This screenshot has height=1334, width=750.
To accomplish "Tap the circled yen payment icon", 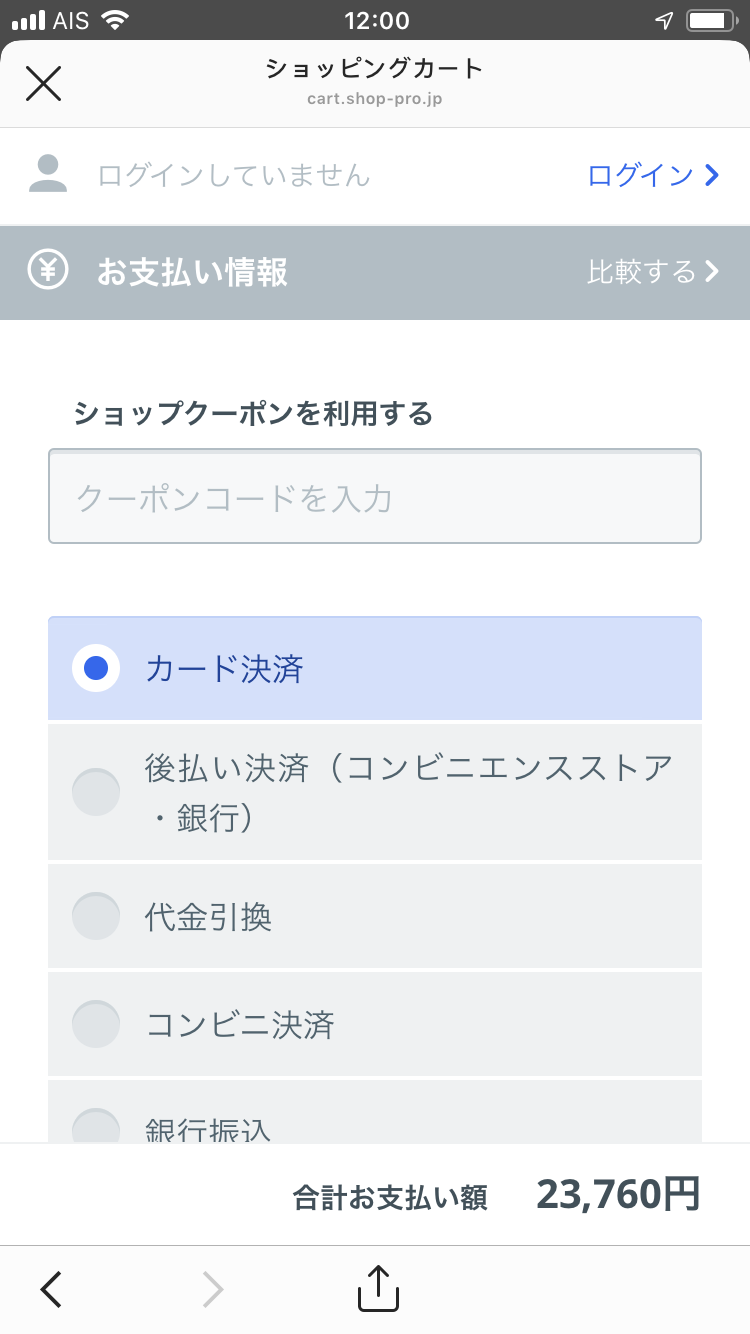I will (x=47, y=270).
